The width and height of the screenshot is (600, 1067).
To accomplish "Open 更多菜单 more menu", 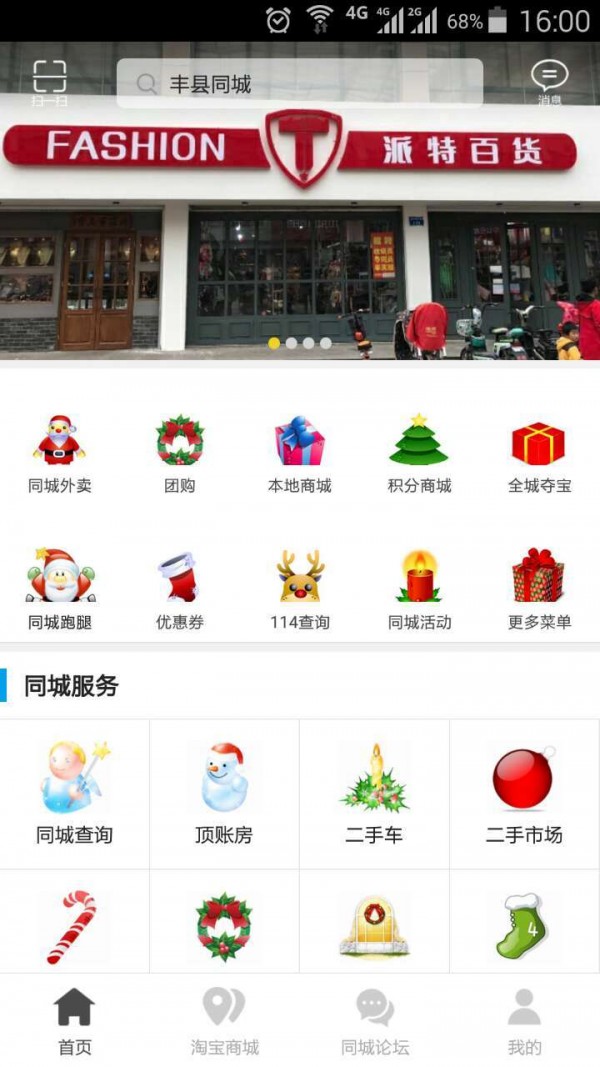I will click(539, 588).
